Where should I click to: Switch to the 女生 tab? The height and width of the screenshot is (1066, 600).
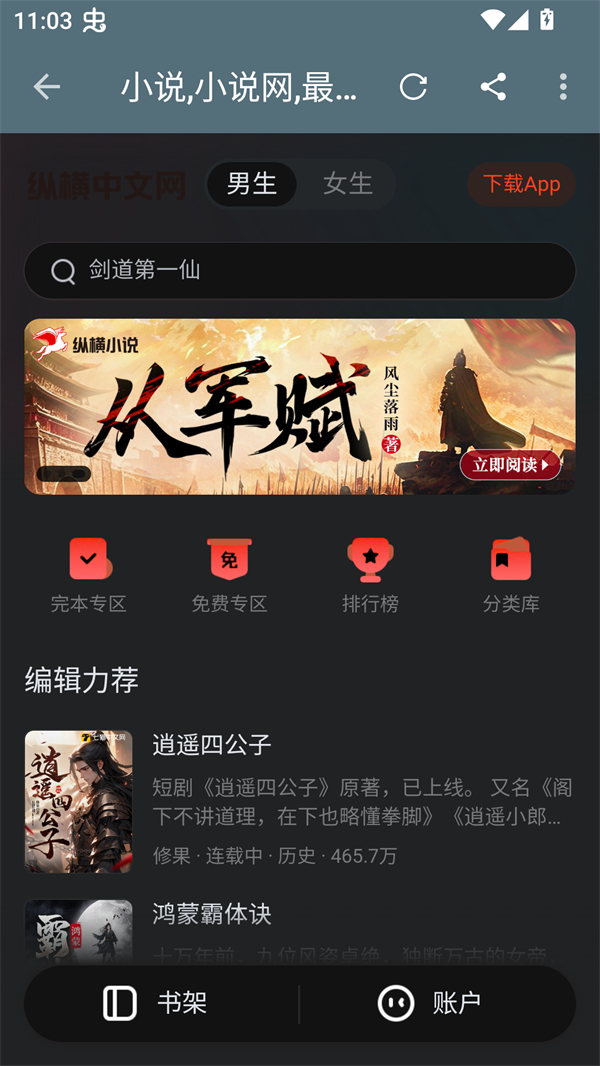pyautogui.click(x=348, y=184)
